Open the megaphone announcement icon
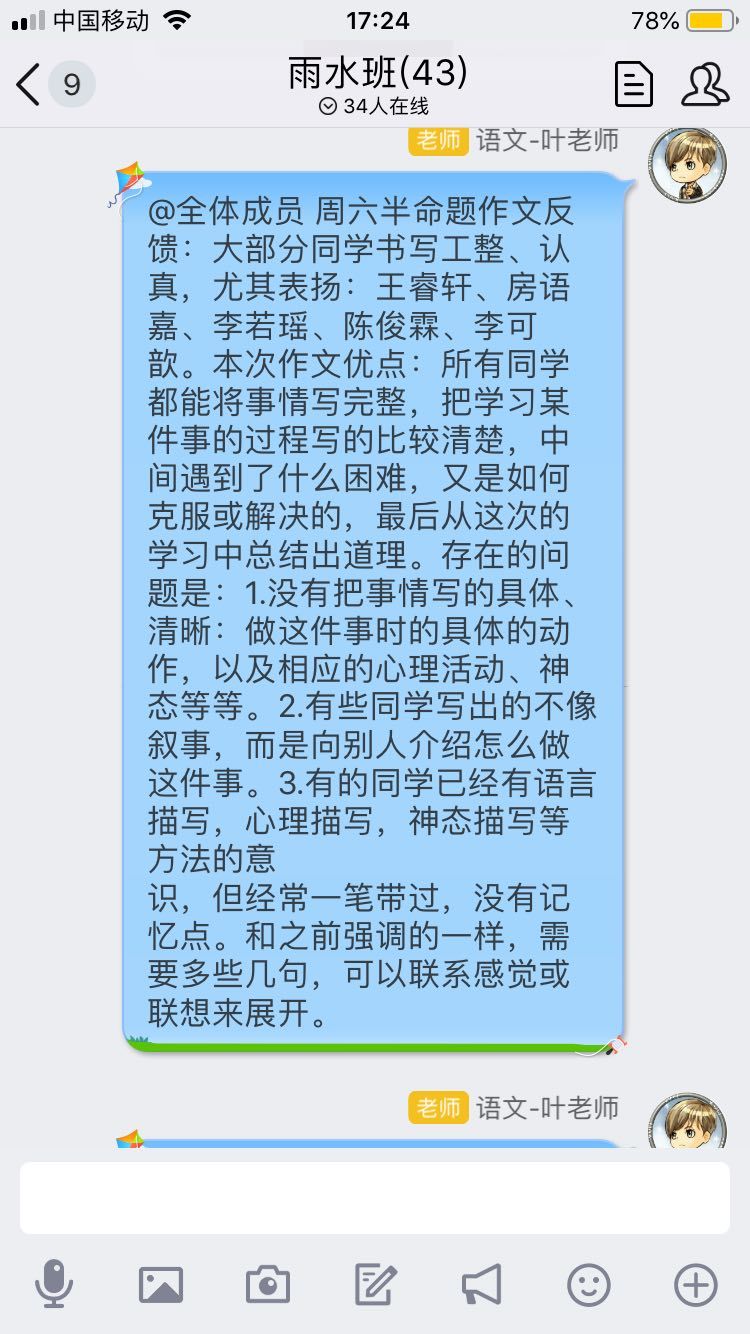Image resolution: width=750 pixels, height=1334 pixels. coord(482,1284)
